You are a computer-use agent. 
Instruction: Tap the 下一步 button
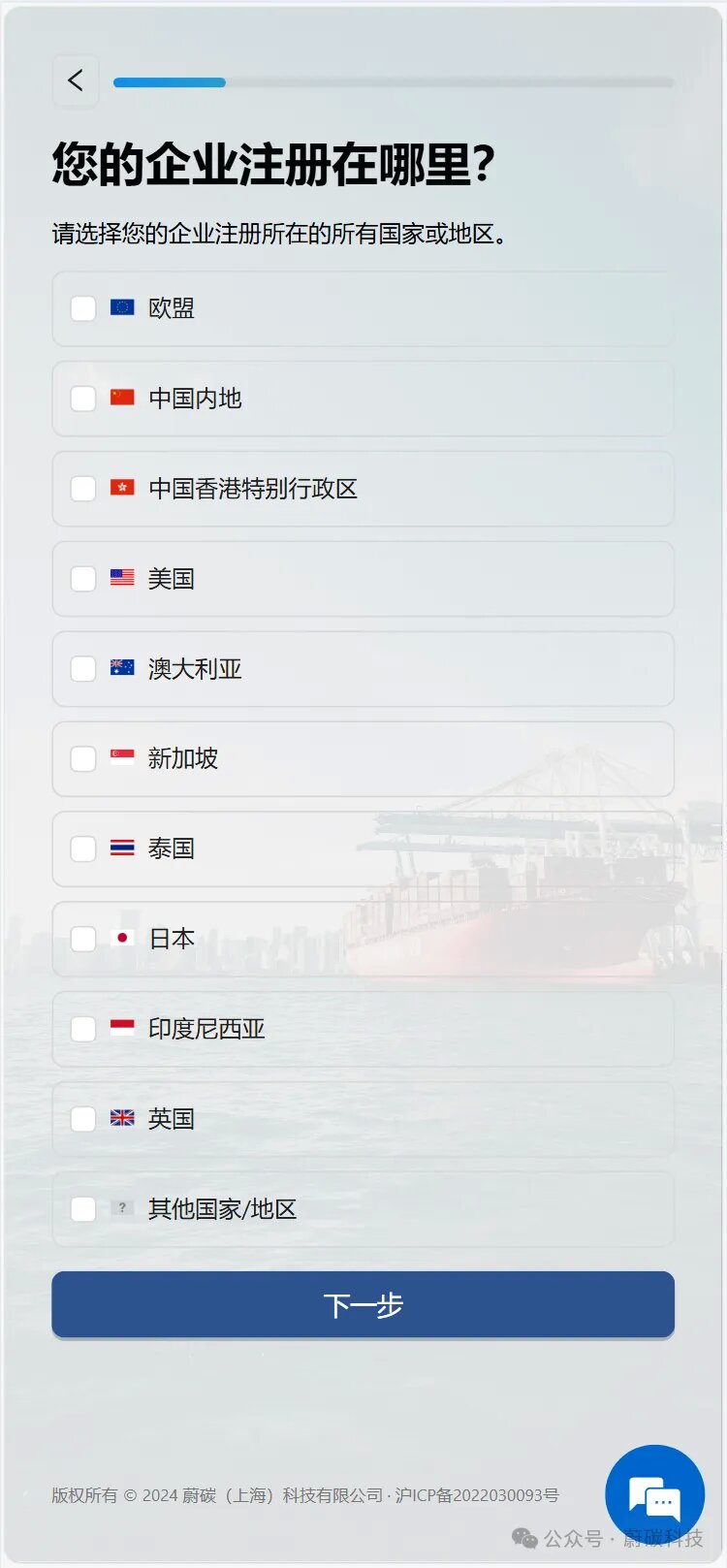363,1304
